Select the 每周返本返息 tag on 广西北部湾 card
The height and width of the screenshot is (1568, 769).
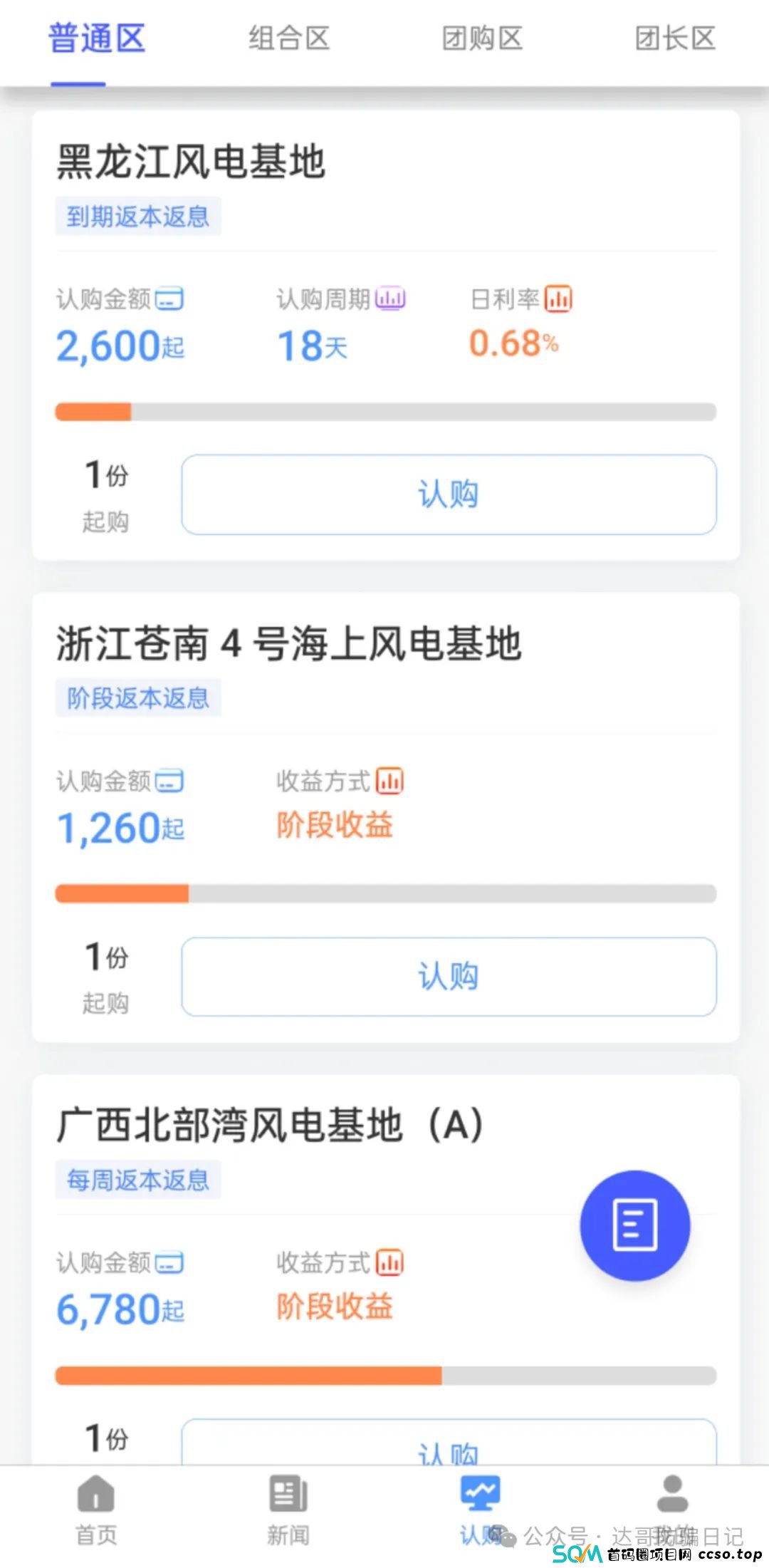coord(138,1180)
